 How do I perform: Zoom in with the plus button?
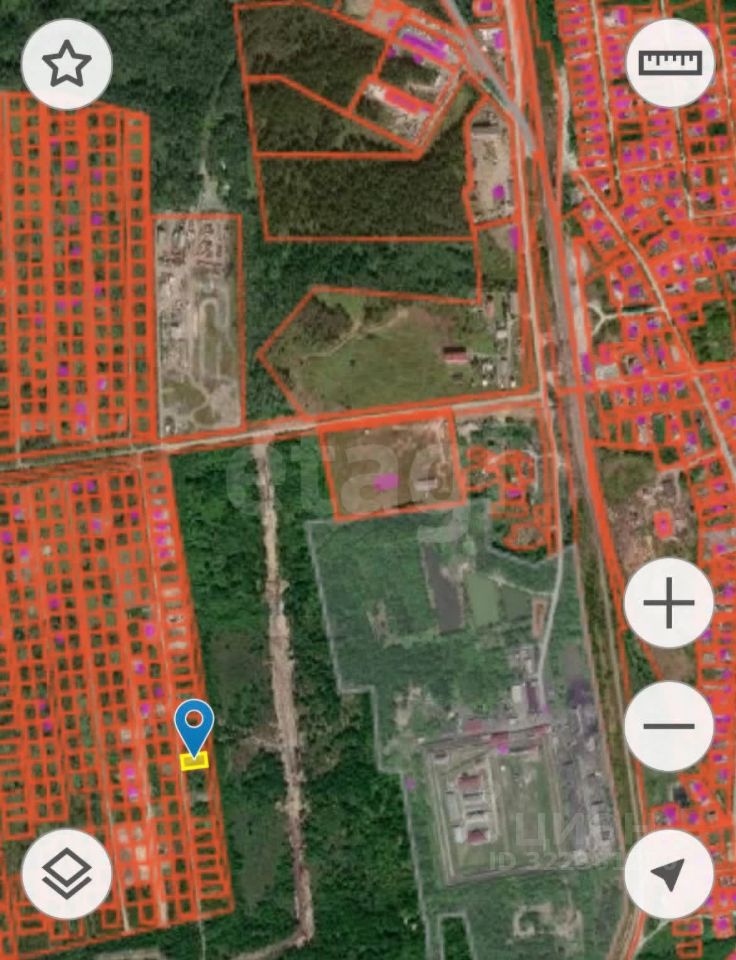669,604
